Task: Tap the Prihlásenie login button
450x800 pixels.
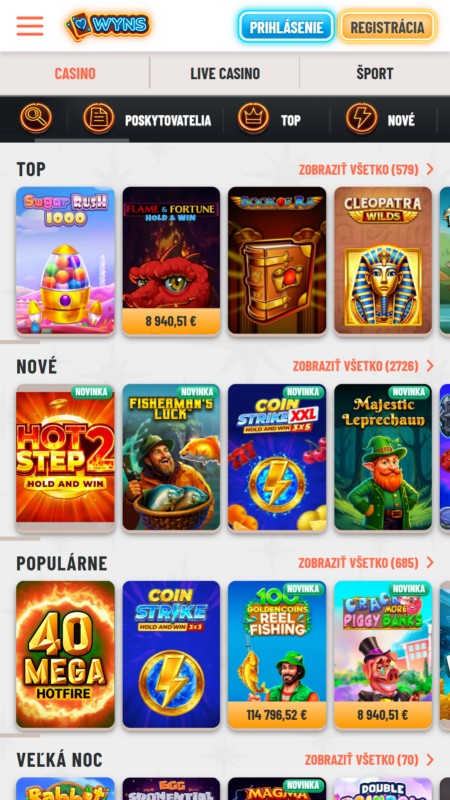Action: [286, 27]
